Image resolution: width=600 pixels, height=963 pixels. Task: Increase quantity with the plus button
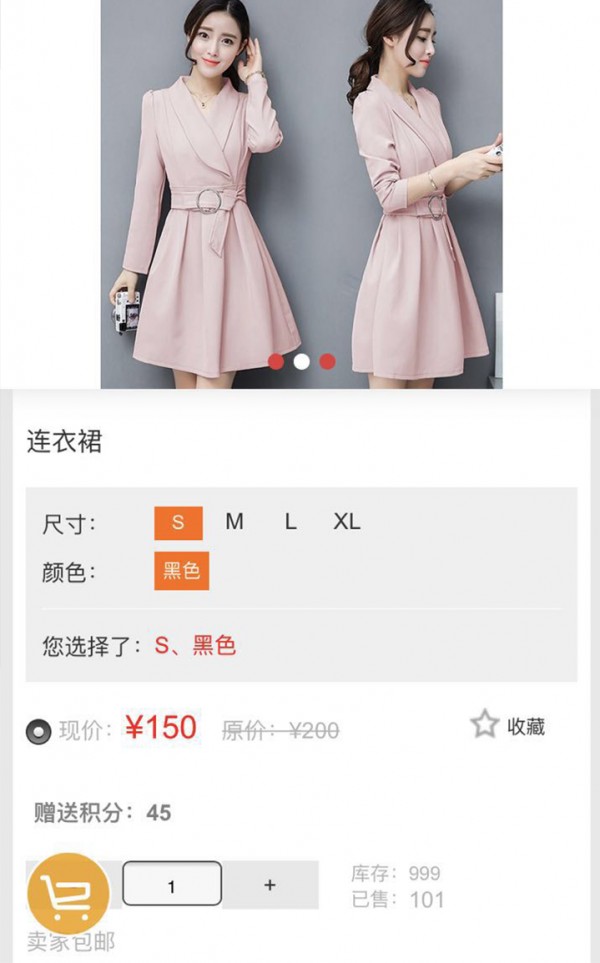(x=270, y=885)
